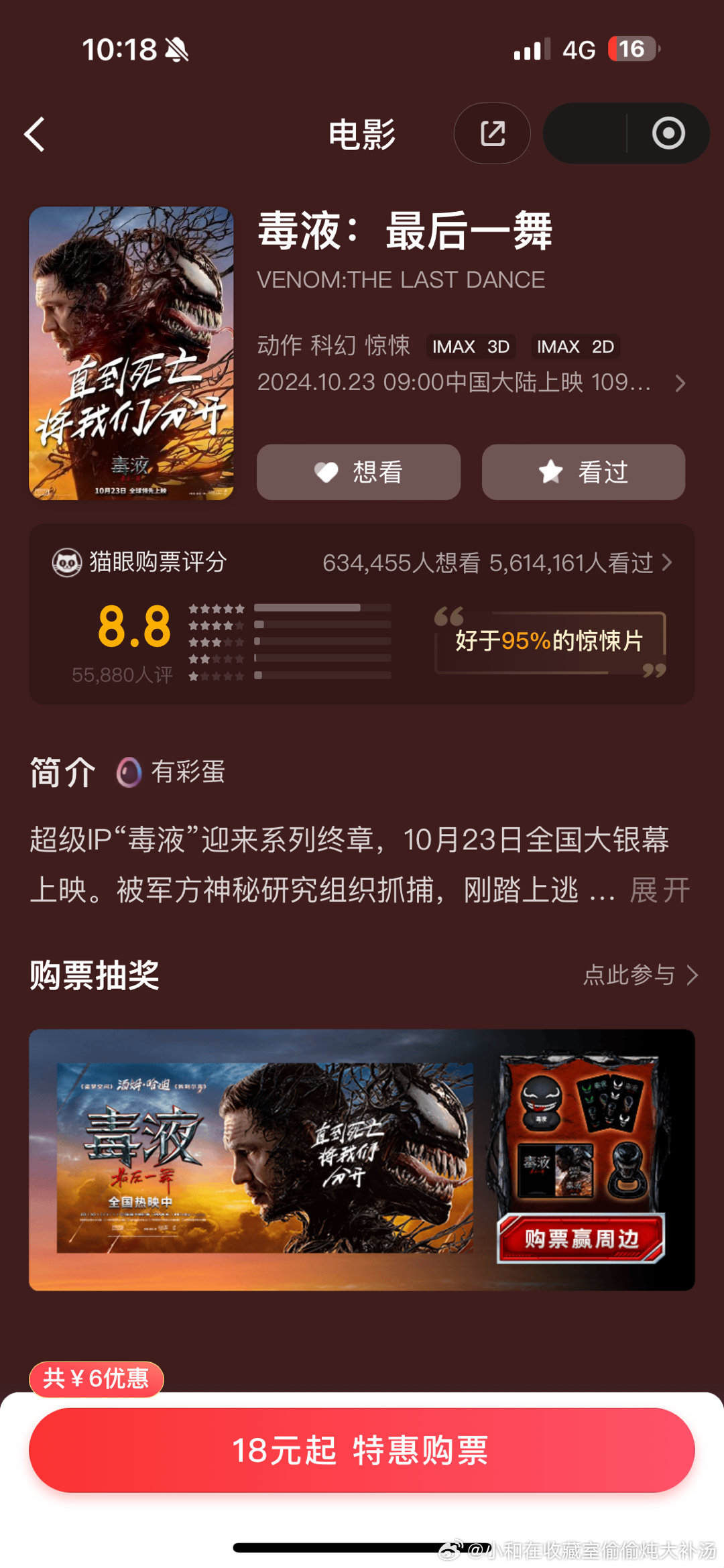This screenshot has width=724, height=1568.
Task: Share the movie page
Action: [x=493, y=133]
